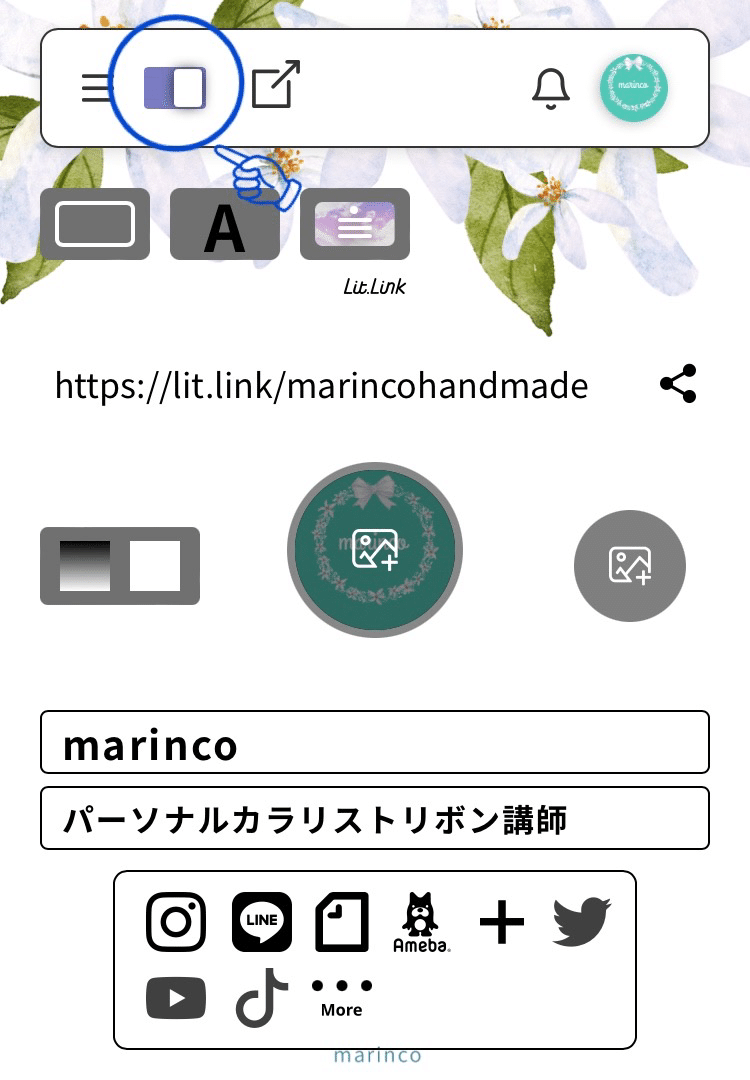Open the Lit.Link template picker
Image resolution: width=750 pixels, height=1080 pixels.
click(354, 224)
